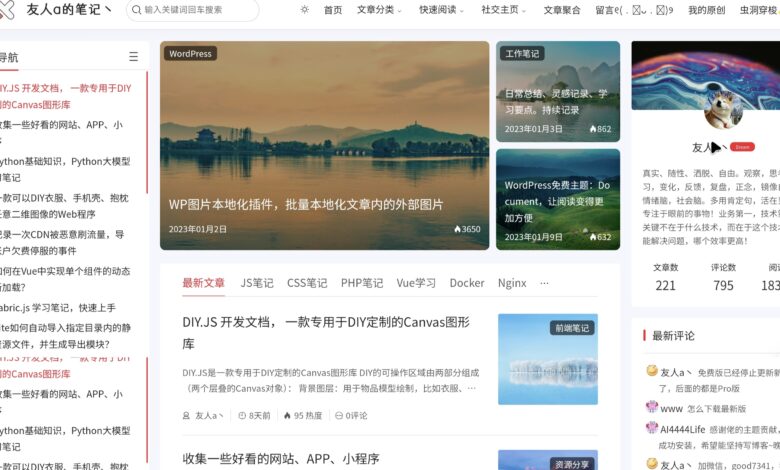Viewport: 780px width, 470px height.
Task: Go to 首页 in the top menu
Action: (x=333, y=10)
